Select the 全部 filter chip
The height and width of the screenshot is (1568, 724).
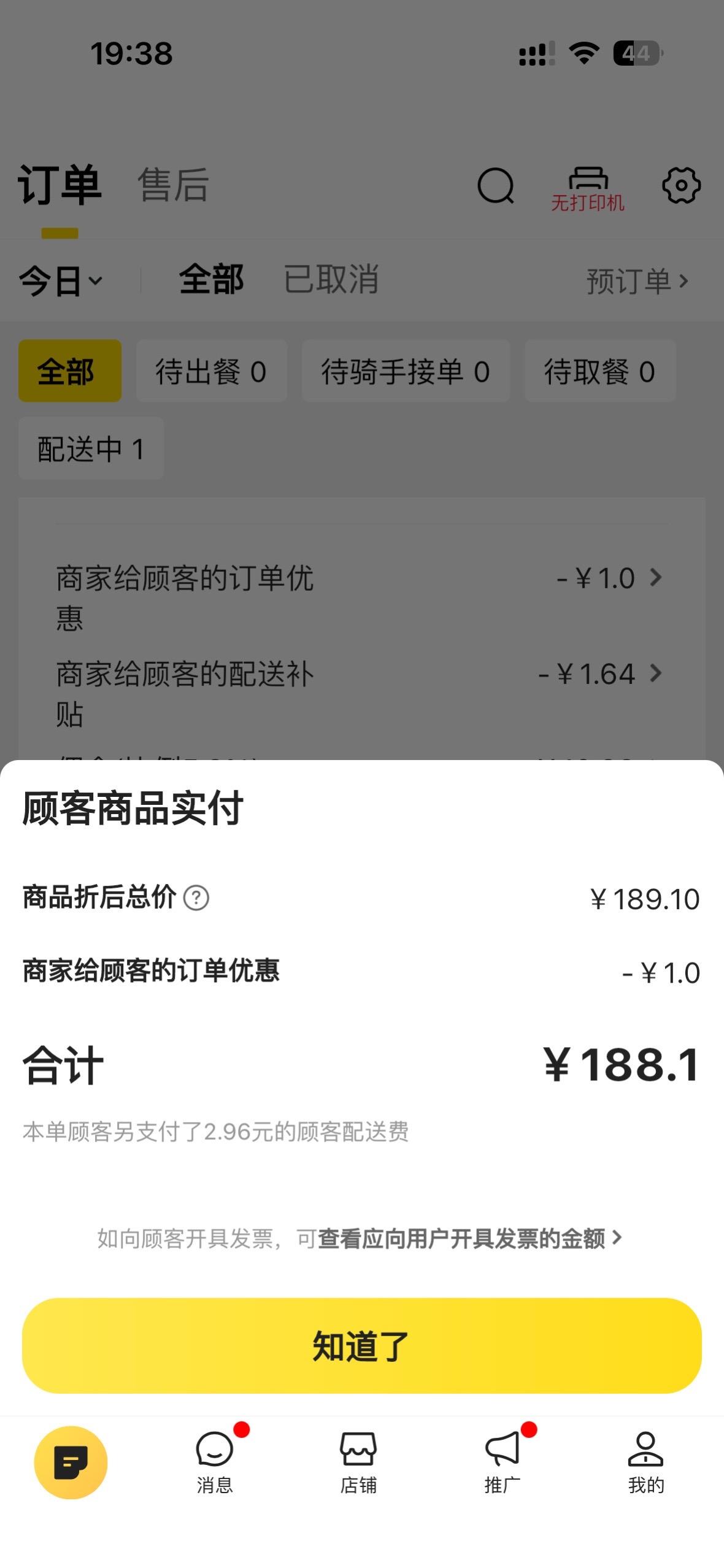pos(69,371)
